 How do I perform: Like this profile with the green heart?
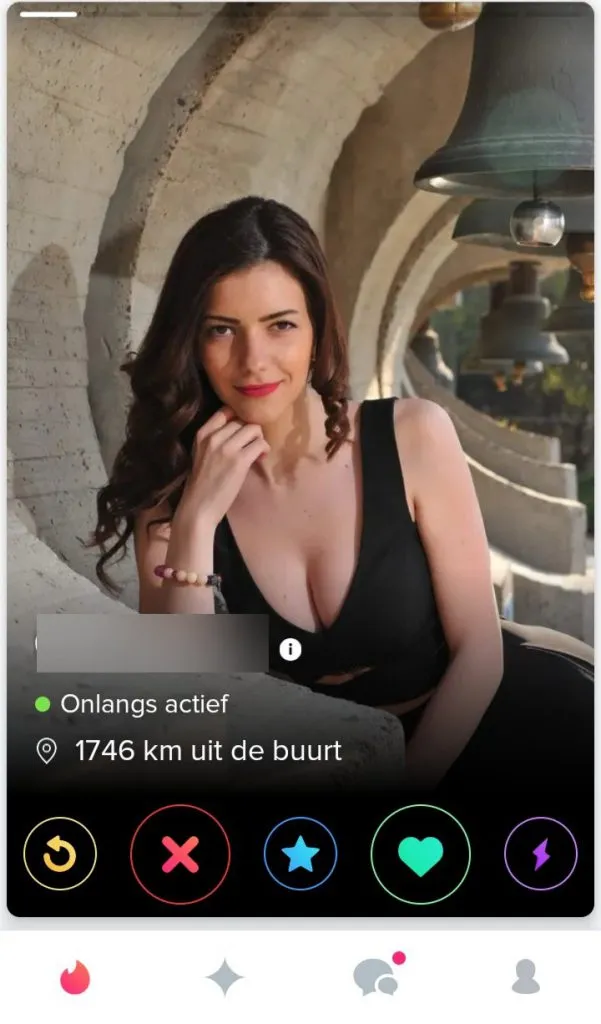420,854
